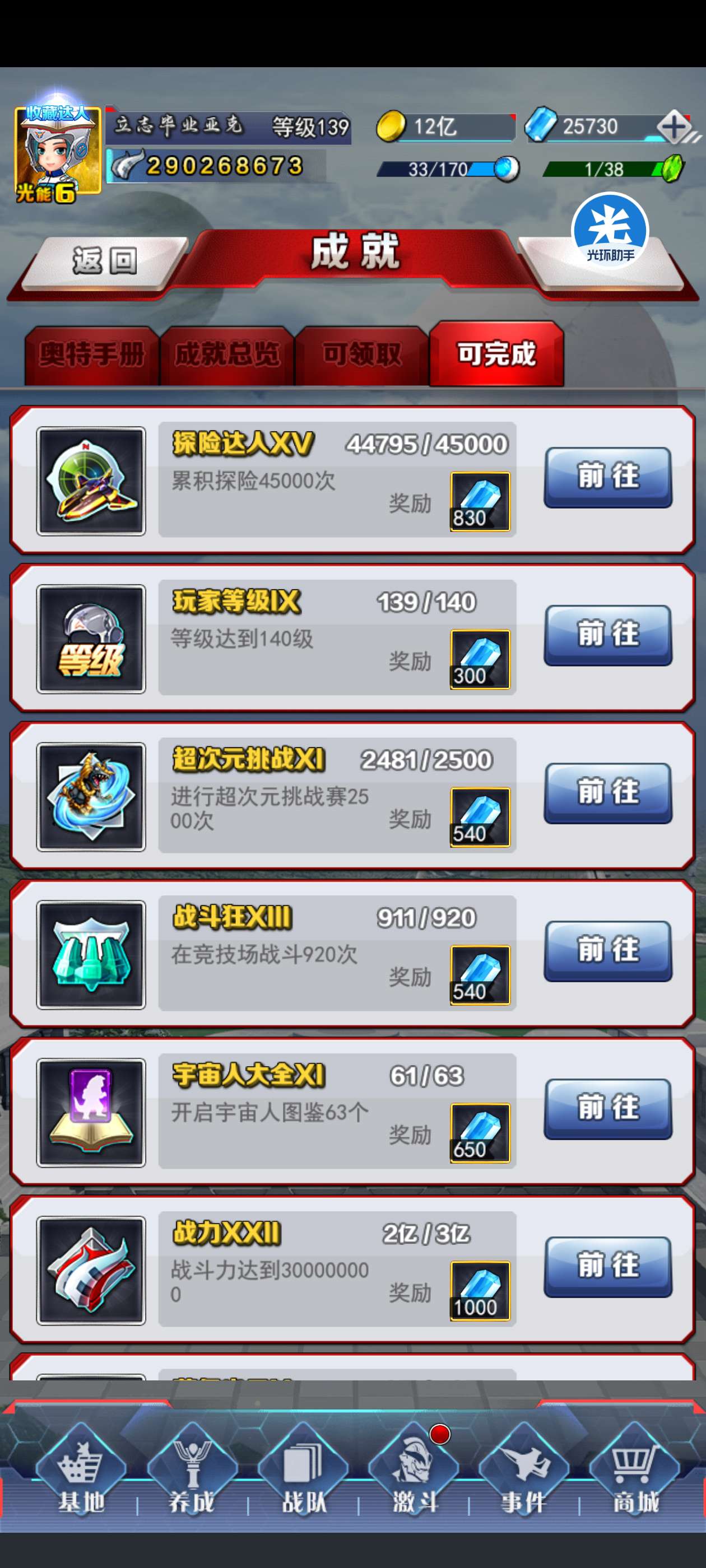Add more diamonds with plus icon
Screen dimensions: 706x1568
coord(674,127)
